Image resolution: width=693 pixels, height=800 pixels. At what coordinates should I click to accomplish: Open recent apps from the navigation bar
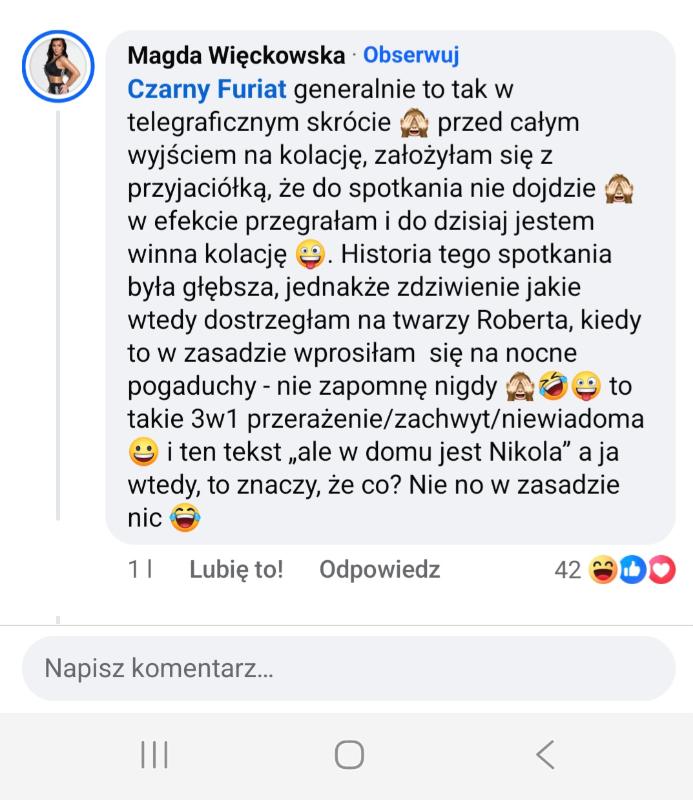pyautogui.click(x=153, y=755)
